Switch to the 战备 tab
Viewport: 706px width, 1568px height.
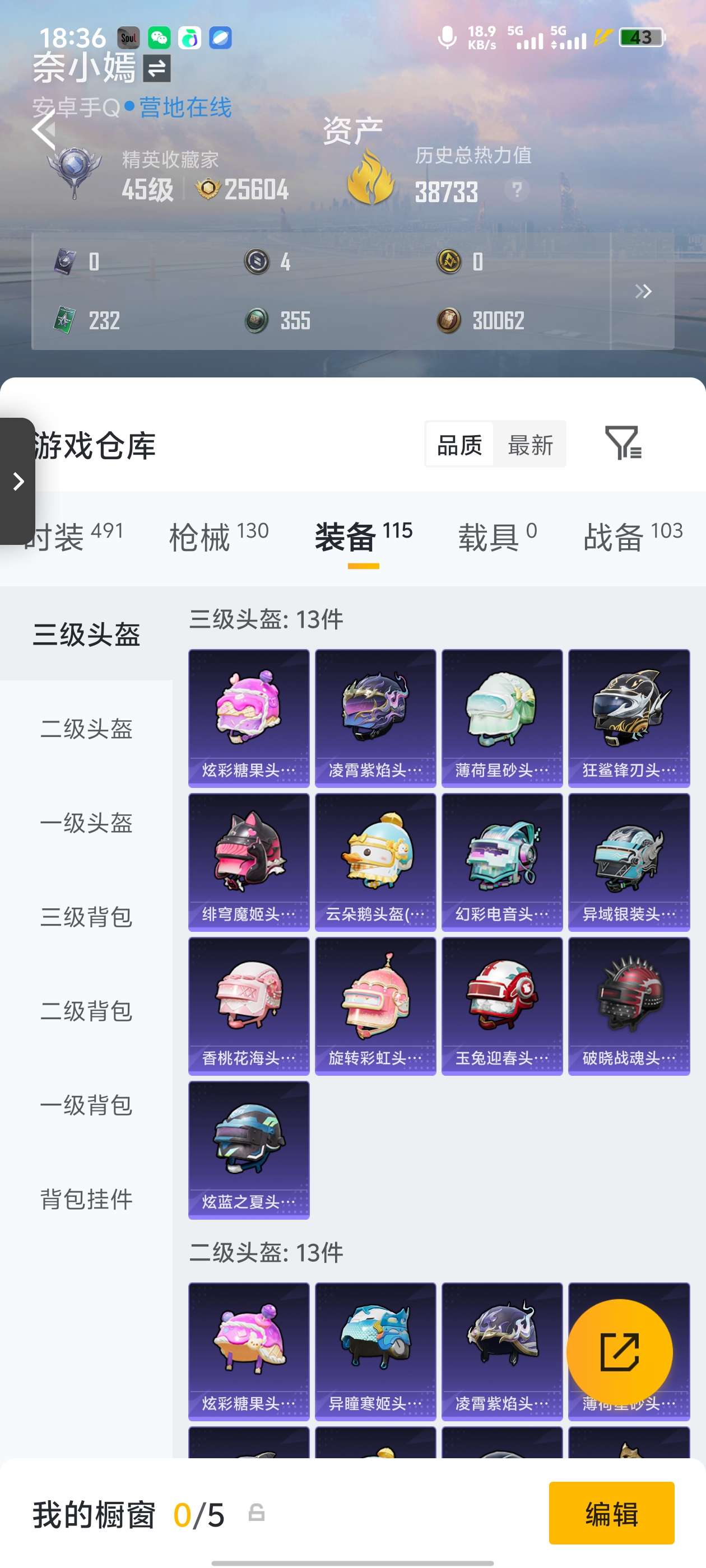(632, 536)
